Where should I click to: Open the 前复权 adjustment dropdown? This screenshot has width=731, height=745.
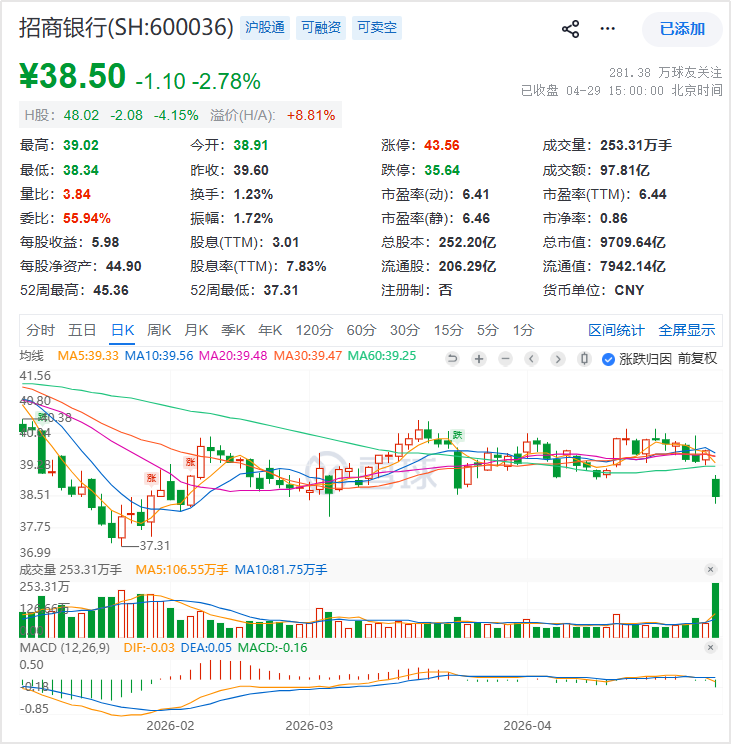[x=697, y=359]
